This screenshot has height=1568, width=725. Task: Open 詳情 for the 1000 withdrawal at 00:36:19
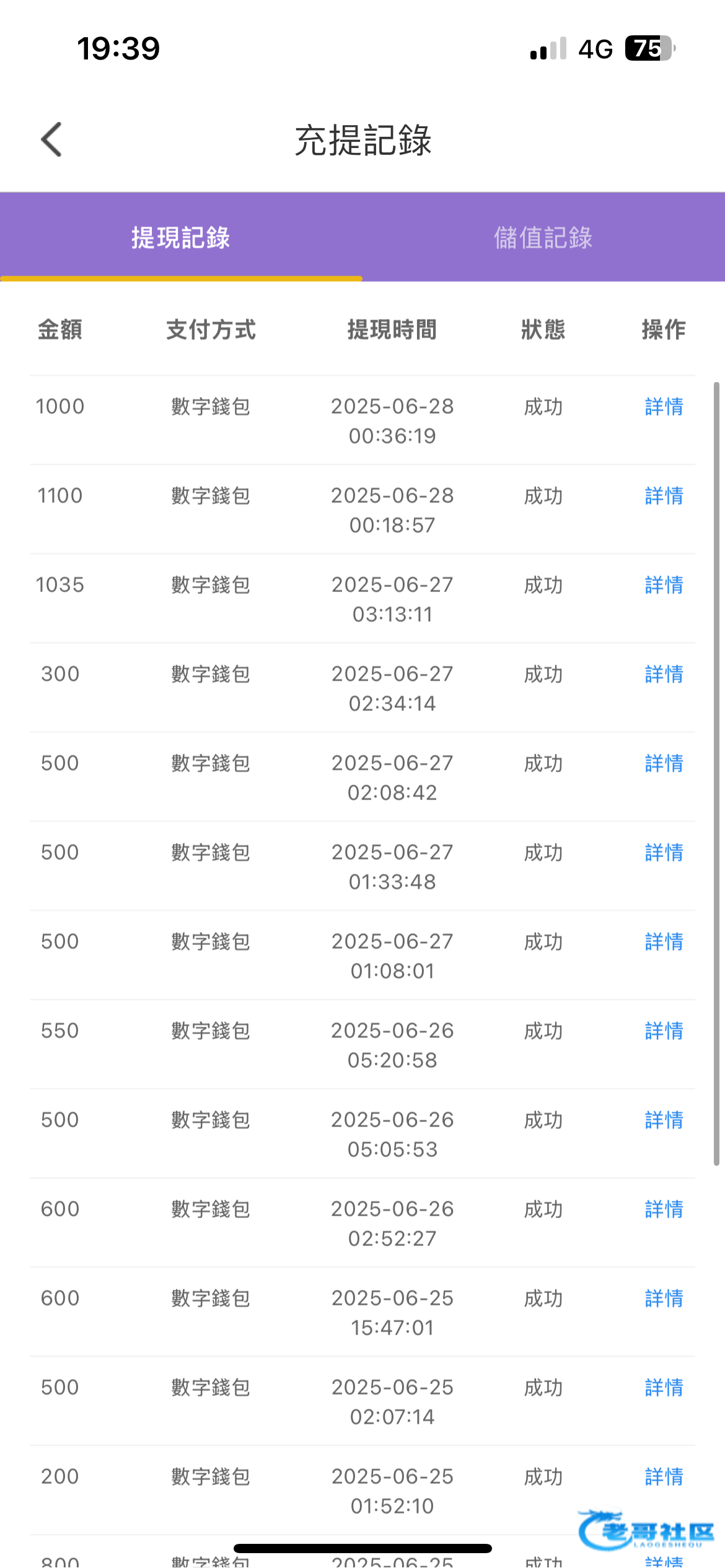[x=664, y=407]
